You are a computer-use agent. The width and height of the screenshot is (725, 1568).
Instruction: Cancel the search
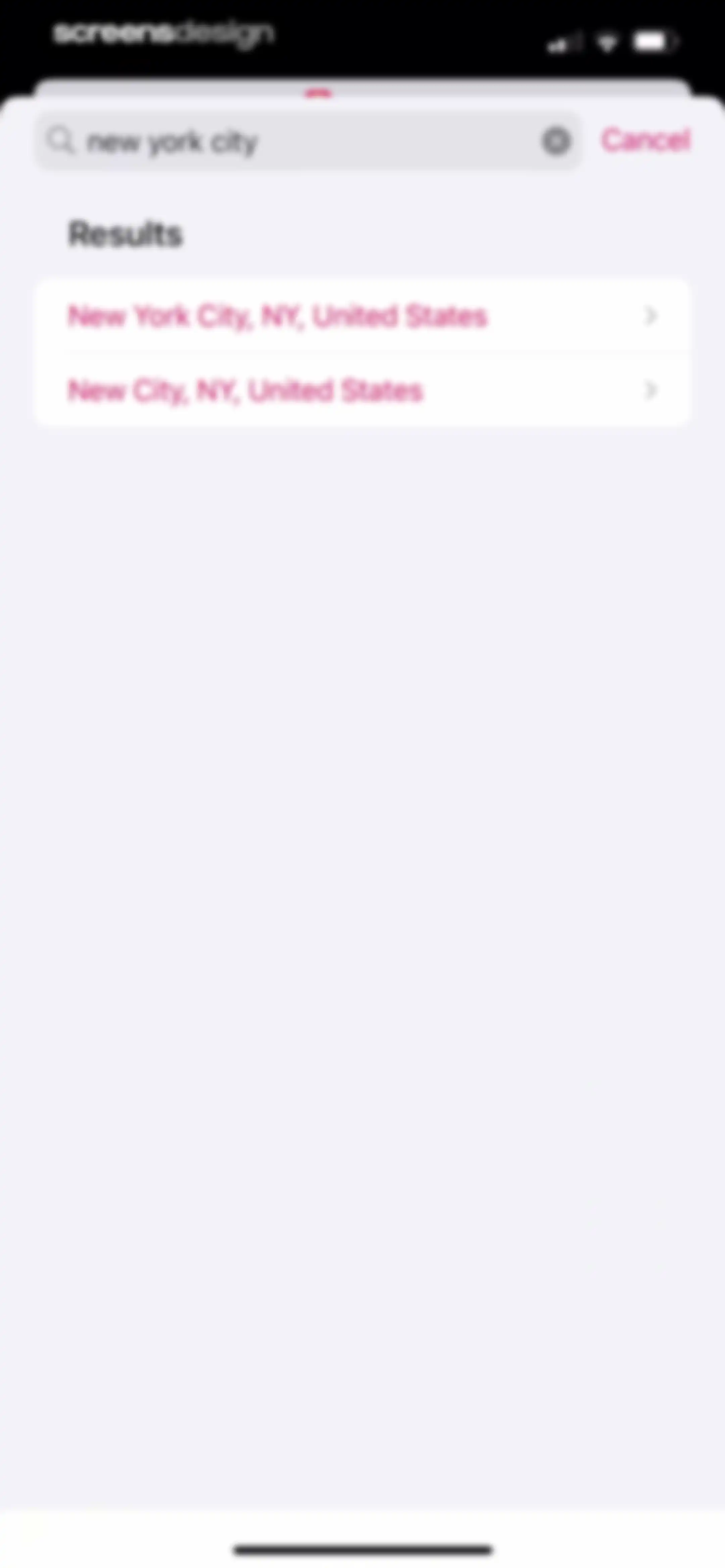(x=646, y=140)
